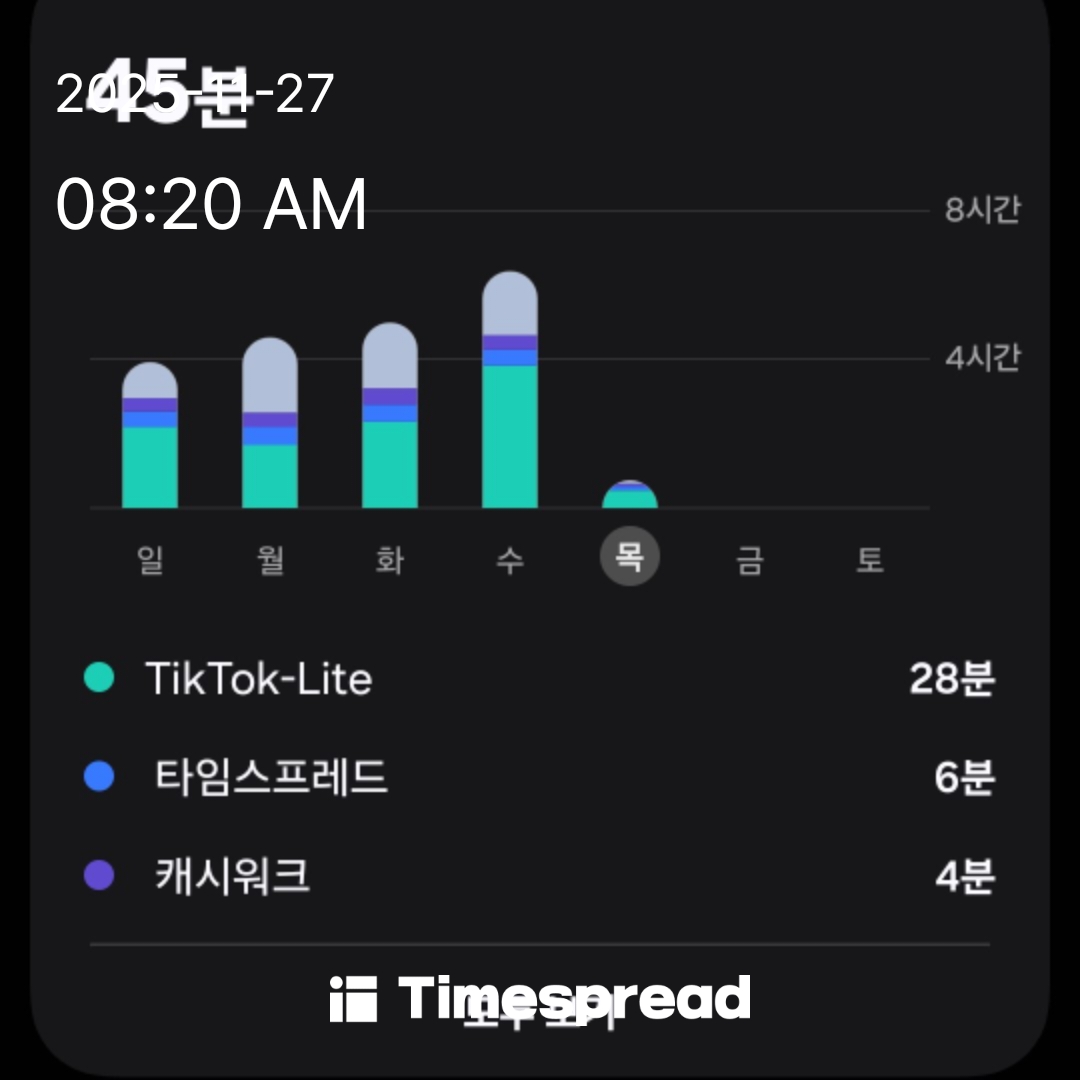View 캐시워크 usage details
Screen dimensions: 1080x1080
[x=540, y=876]
